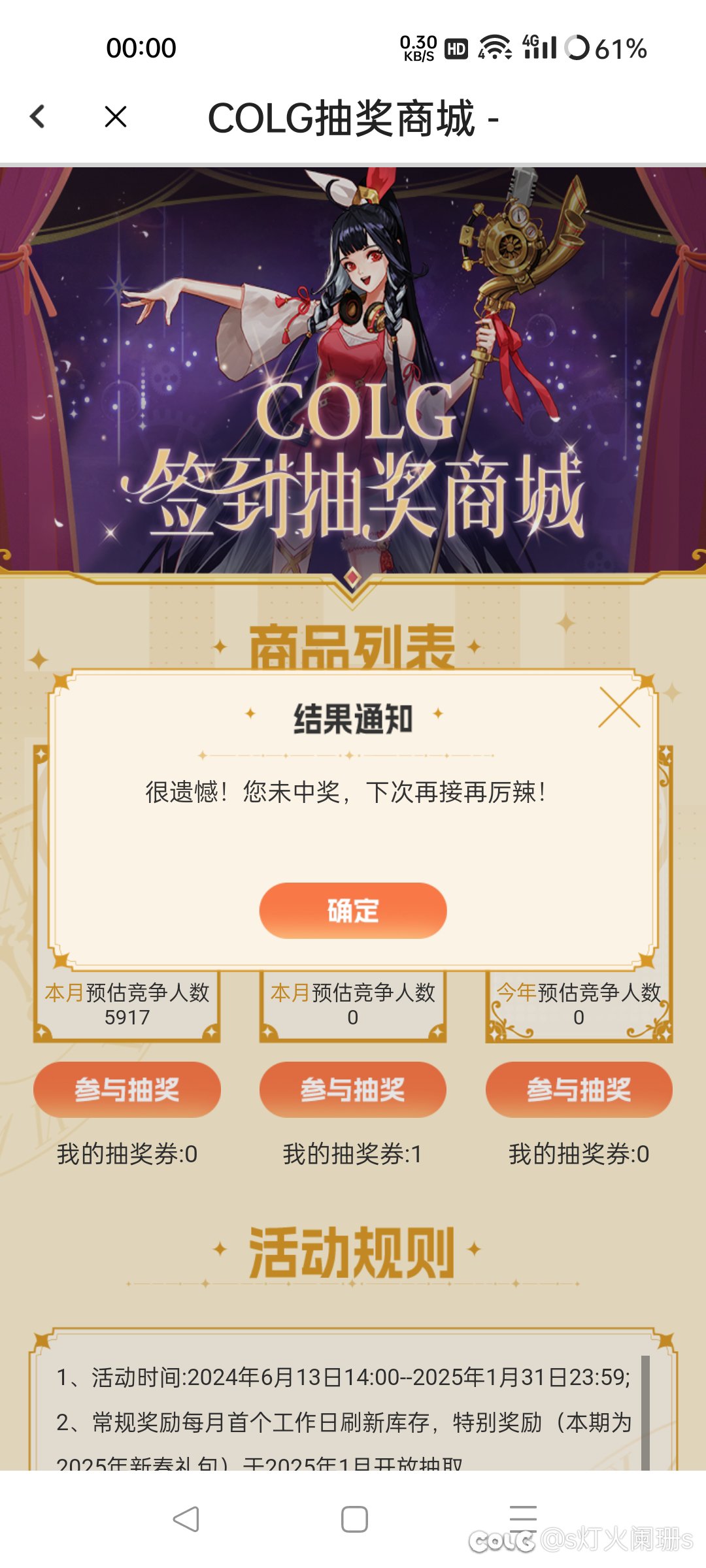This screenshot has height=1568, width=706.
Task: Close the COLG抽奖商城 webpage
Action: click(x=116, y=117)
